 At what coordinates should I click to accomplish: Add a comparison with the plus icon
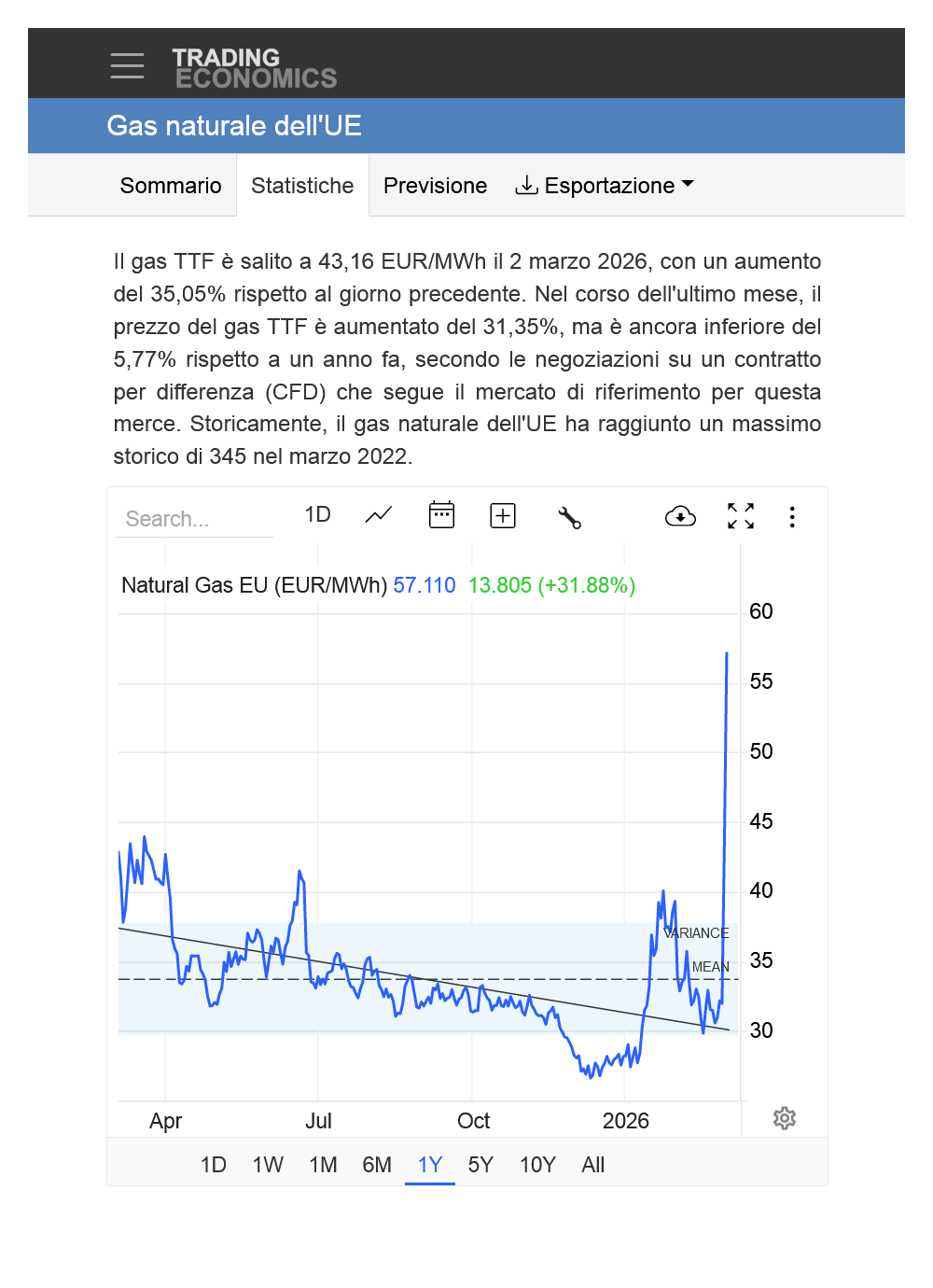(x=503, y=515)
